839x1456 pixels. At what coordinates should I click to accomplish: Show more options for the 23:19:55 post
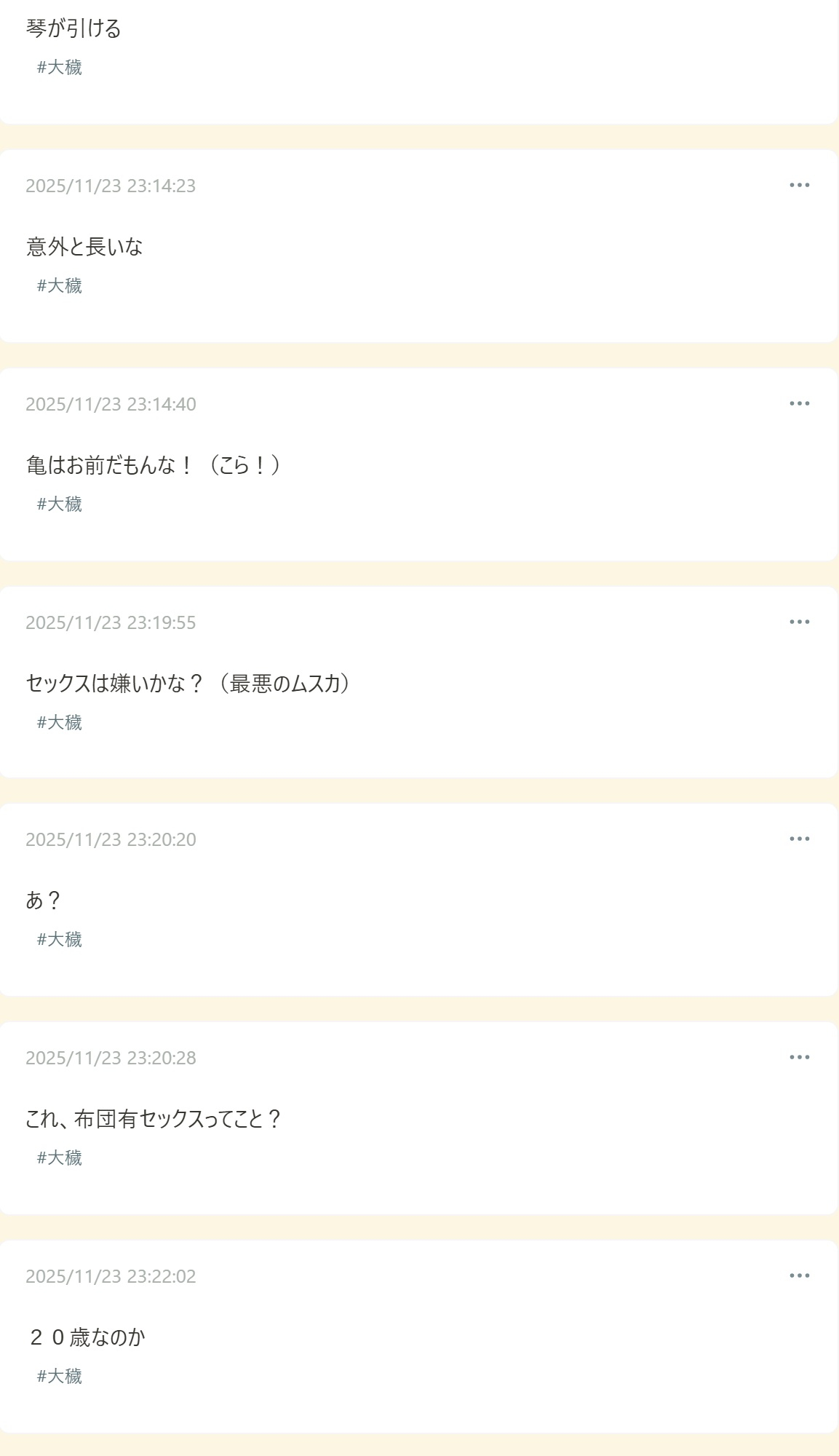tap(799, 622)
